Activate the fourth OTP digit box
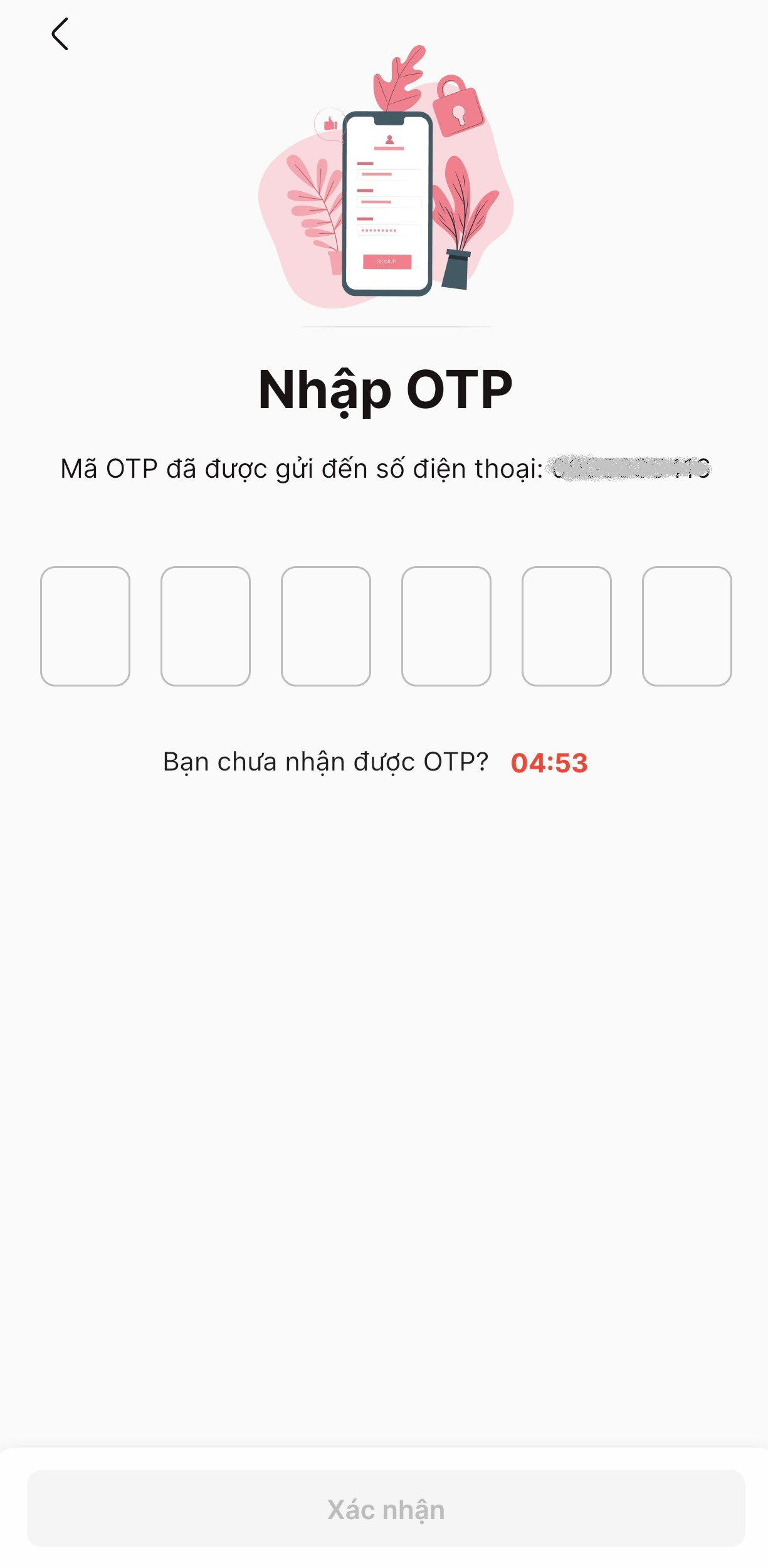768x1568 pixels. (446, 626)
